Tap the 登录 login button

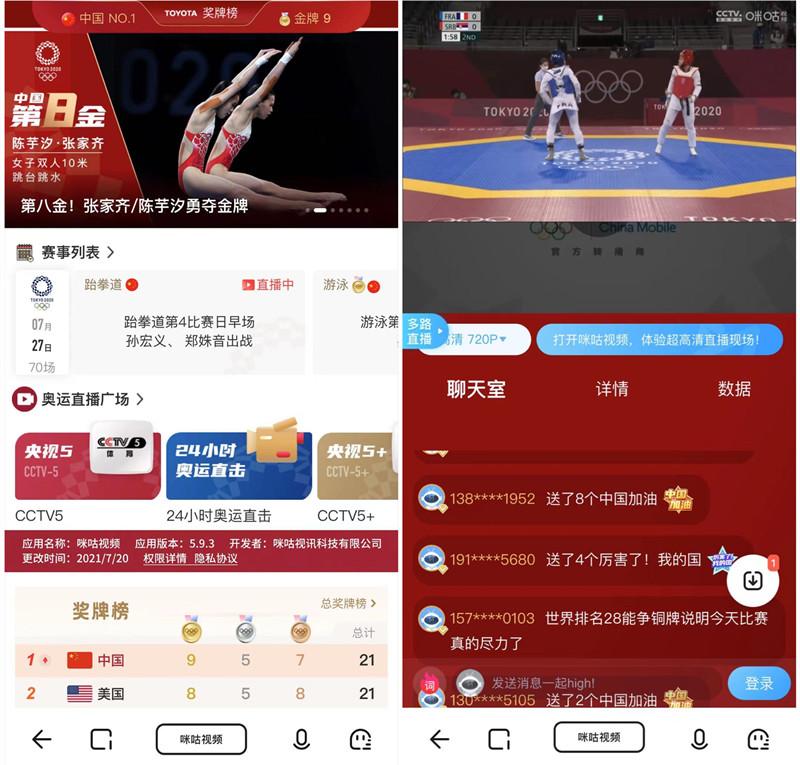point(759,683)
